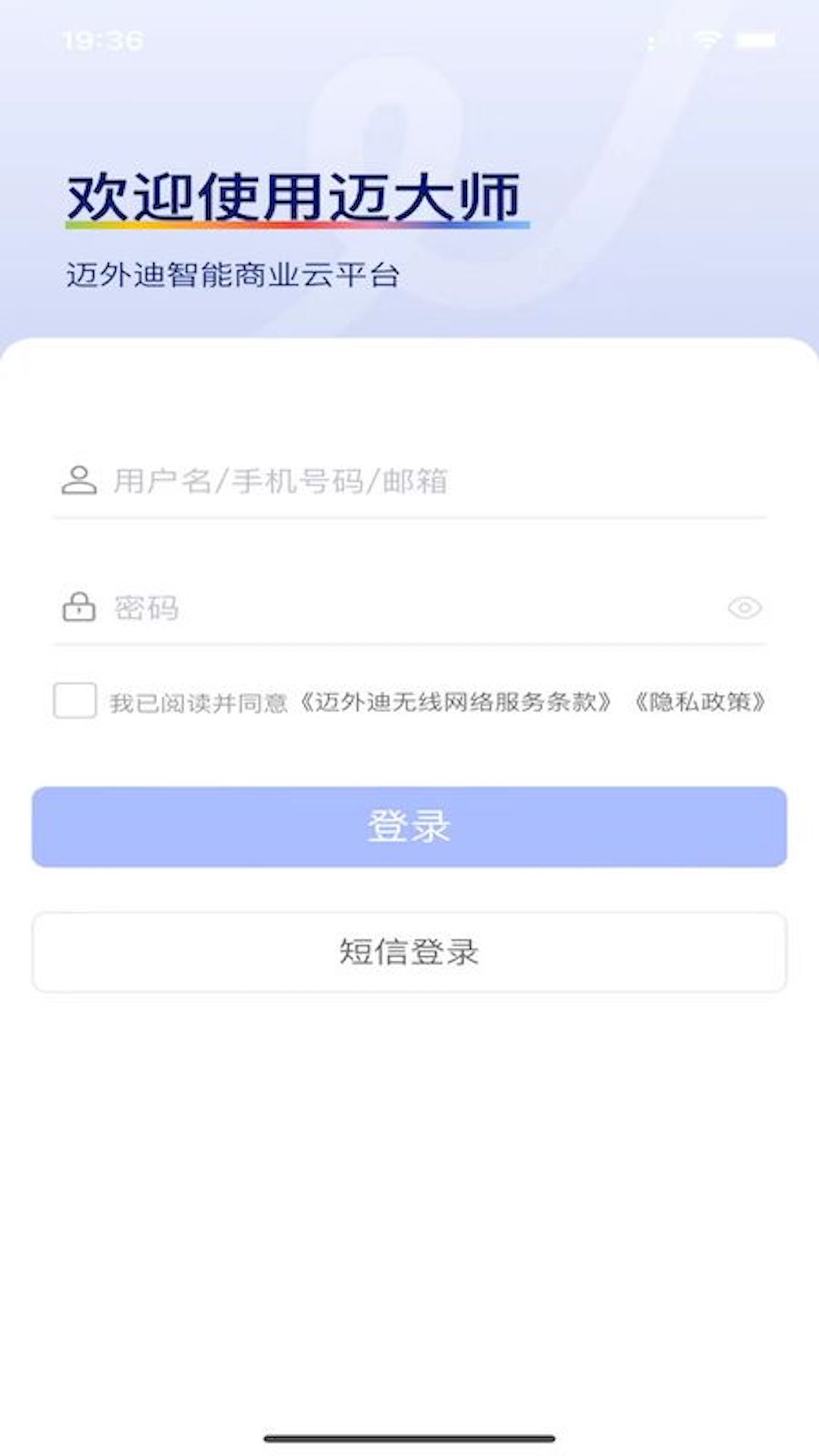
Task: Tap the 登录 login button
Action: [x=409, y=827]
